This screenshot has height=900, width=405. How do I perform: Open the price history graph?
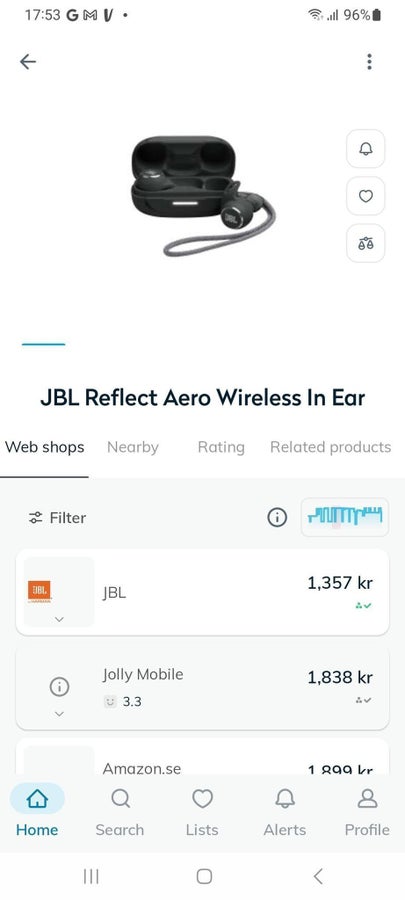tap(345, 517)
